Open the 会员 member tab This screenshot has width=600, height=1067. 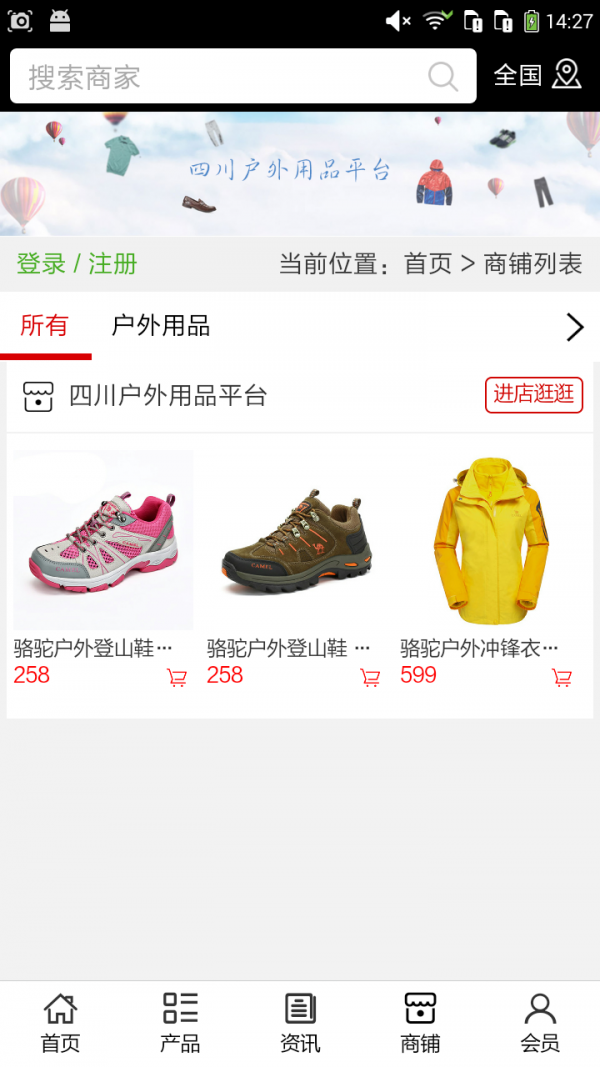(x=540, y=1023)
